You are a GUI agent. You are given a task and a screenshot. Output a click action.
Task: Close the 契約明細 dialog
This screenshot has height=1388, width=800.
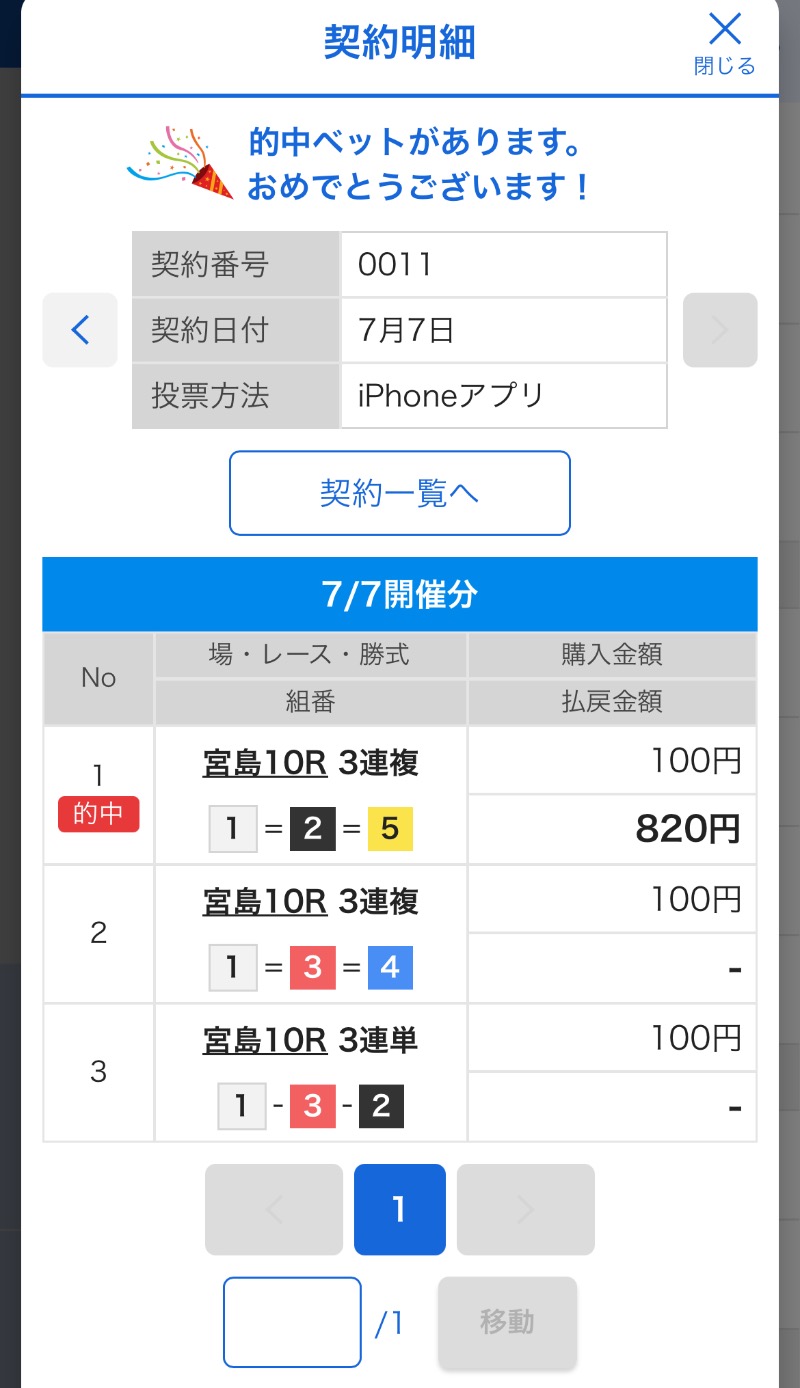click(724, 40)
